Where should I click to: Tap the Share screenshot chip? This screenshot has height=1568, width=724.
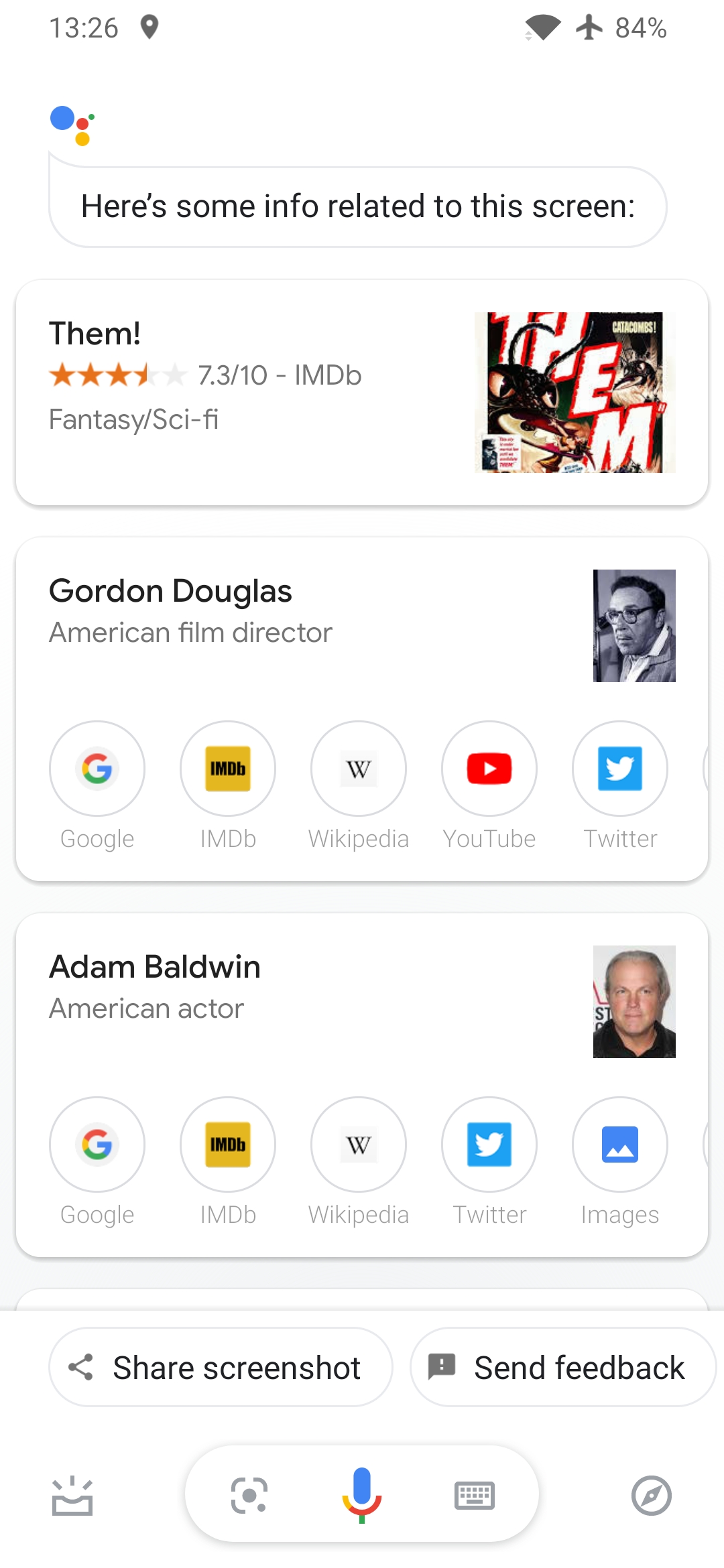pos(221,1367)
